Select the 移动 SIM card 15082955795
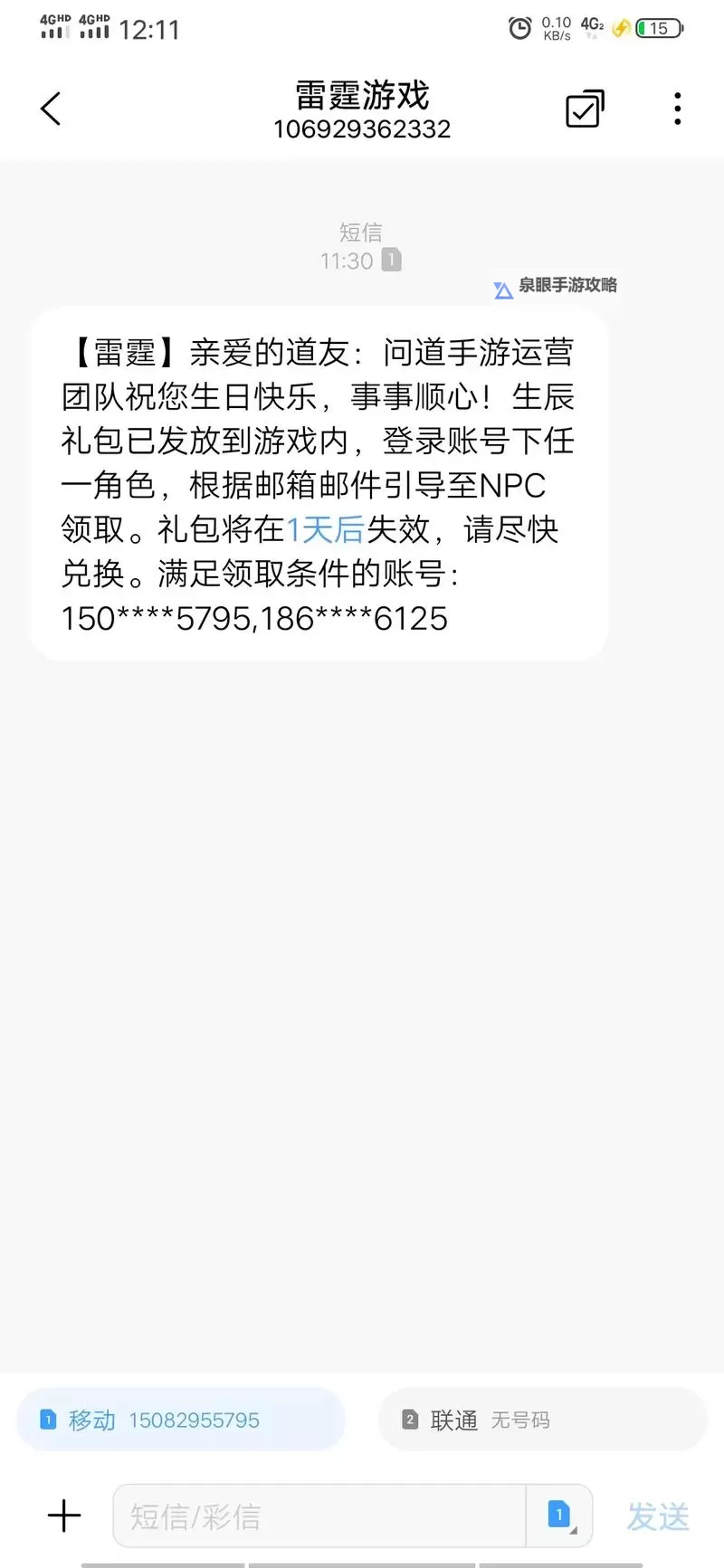 (180, 1420)
